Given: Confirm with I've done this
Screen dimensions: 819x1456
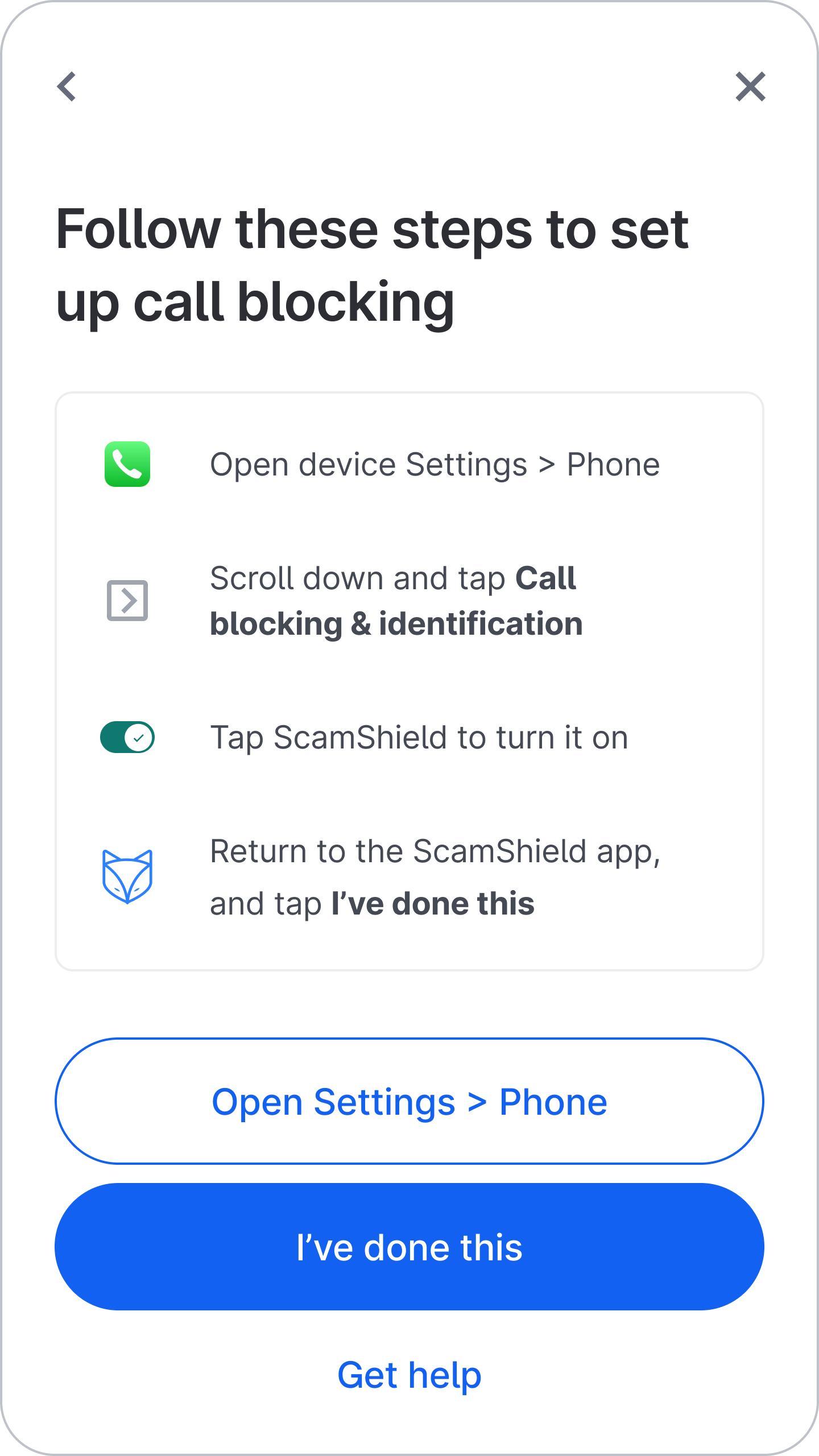Looking at the screenshot, I should click(x=409, y=1247).
